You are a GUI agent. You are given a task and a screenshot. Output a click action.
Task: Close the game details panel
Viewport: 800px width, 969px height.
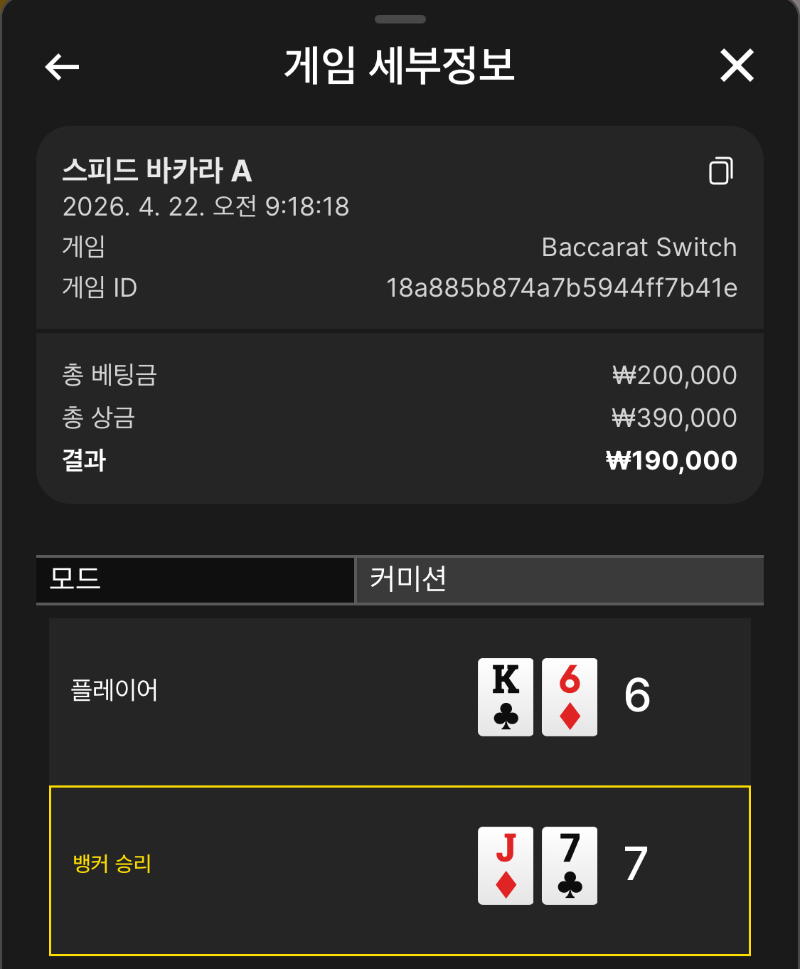click(x=737, y=66)
